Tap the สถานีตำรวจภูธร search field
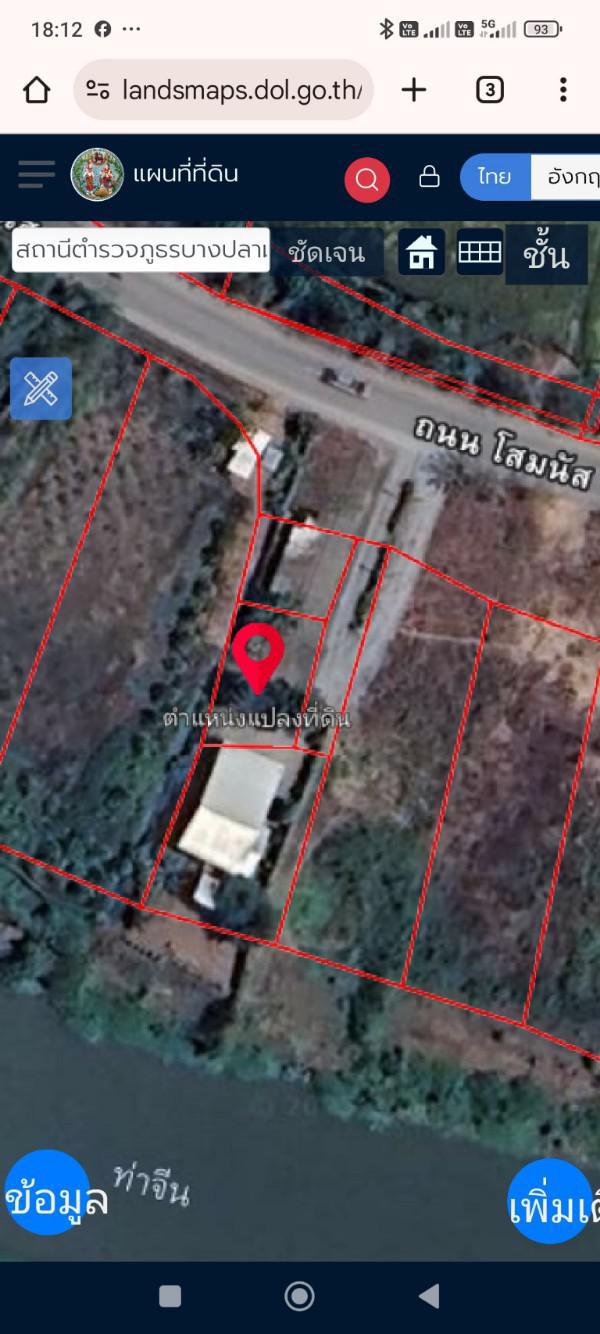The width and height of the screenshot is (600, 1334). (x=141, y=250)
